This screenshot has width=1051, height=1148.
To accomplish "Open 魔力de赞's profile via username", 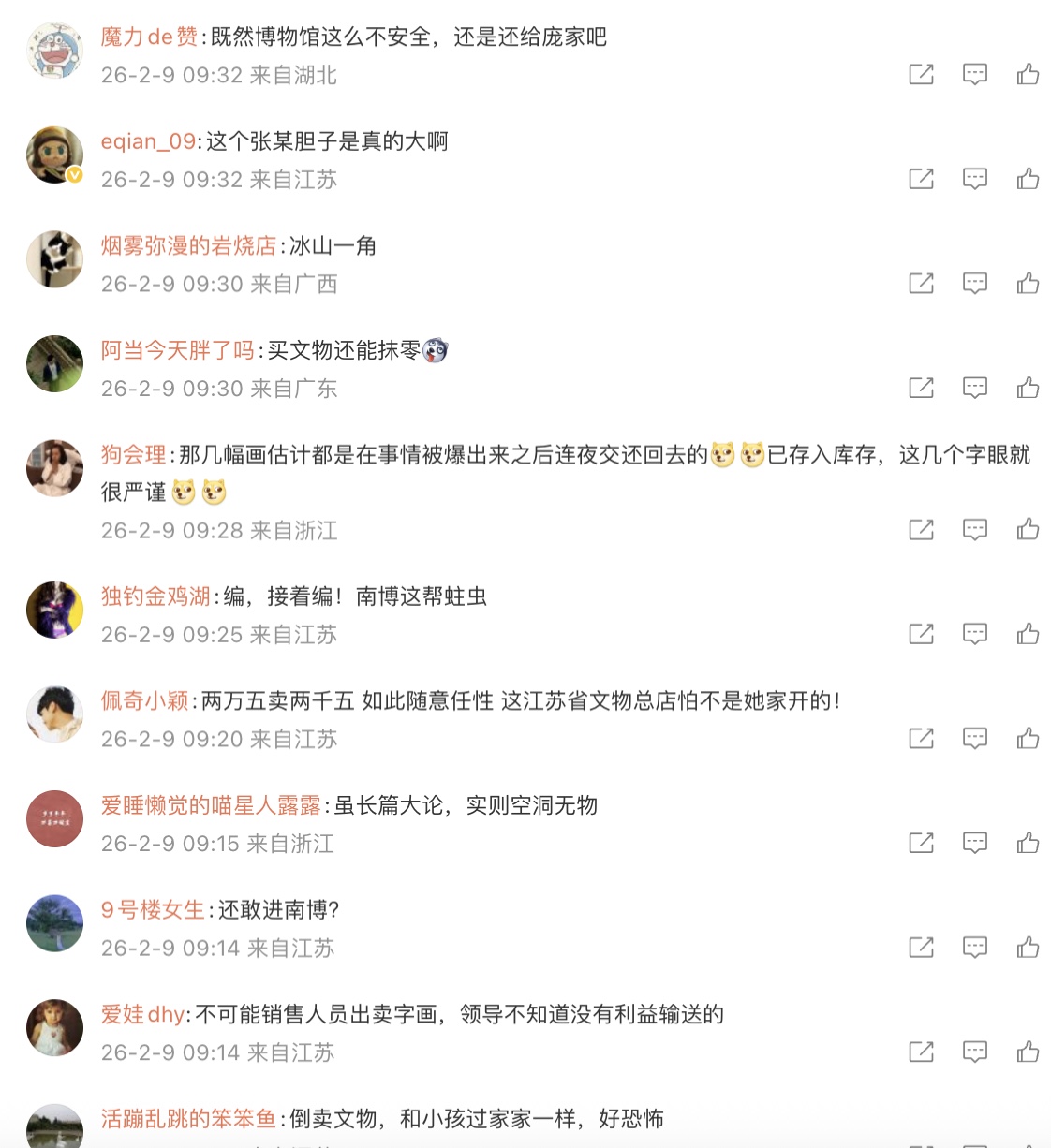I will [x=149, y=37].
